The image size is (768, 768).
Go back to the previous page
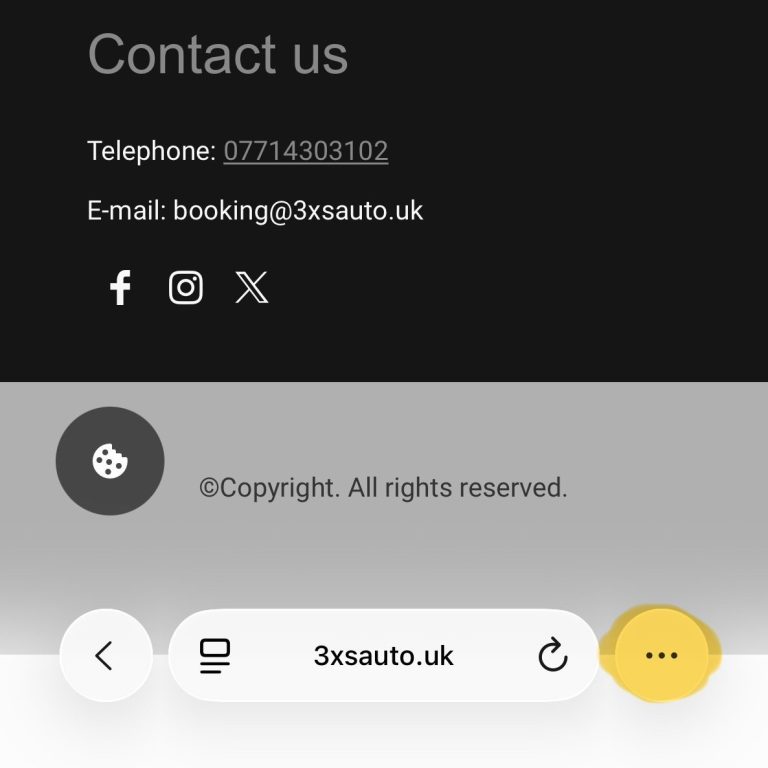point(105,656)
